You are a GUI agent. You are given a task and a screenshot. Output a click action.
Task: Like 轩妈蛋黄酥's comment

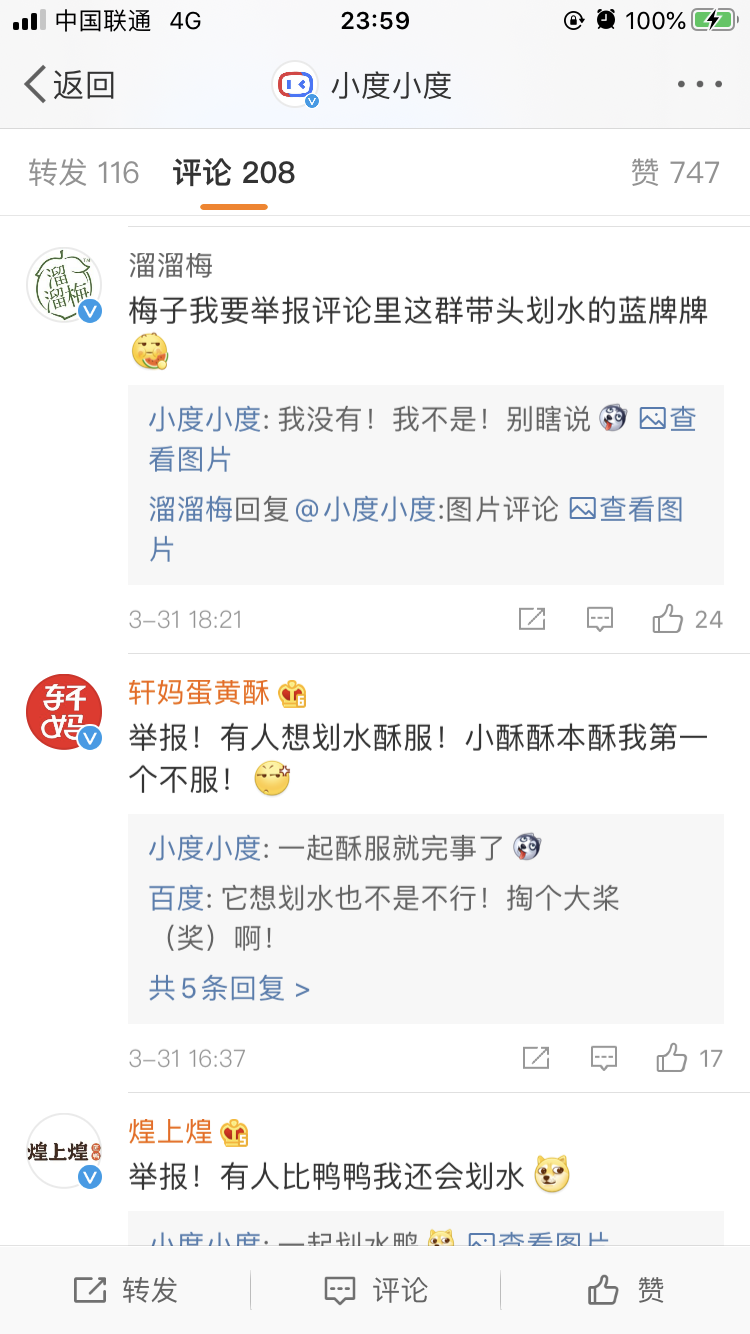[x=689, y=1058]
